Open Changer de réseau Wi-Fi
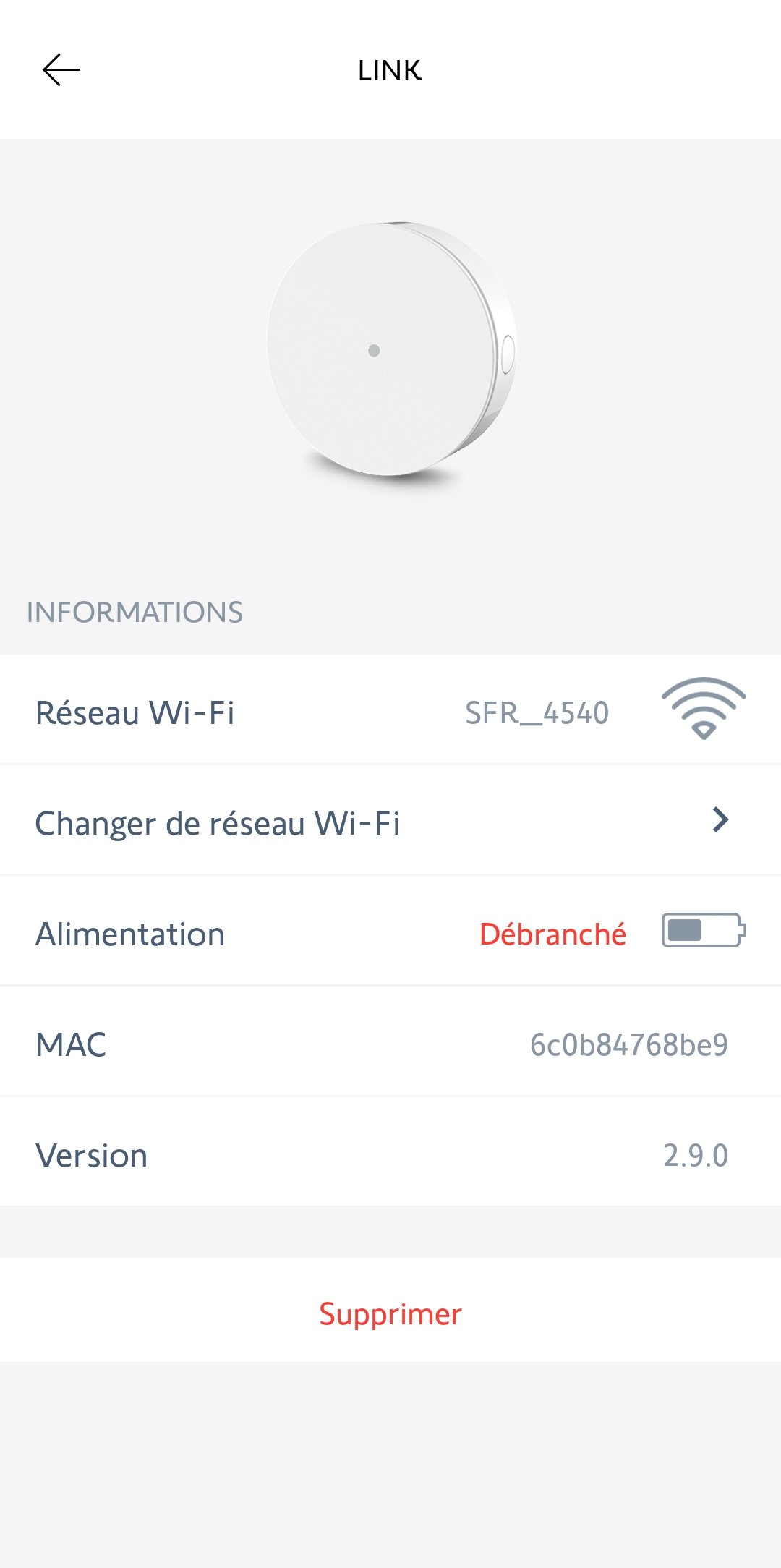 pos(390,822)
